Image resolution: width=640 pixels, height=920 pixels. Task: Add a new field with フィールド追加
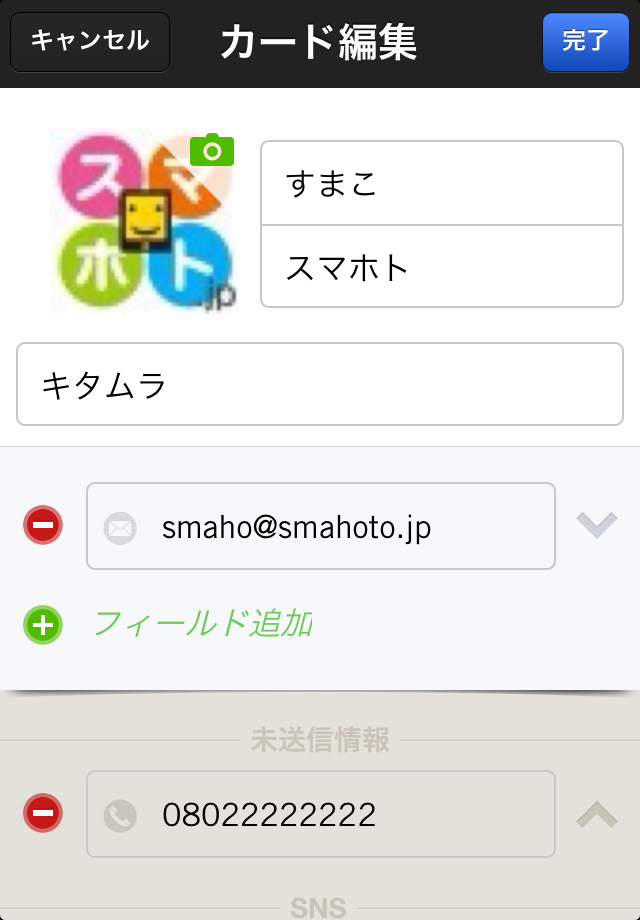coord(200,624)
